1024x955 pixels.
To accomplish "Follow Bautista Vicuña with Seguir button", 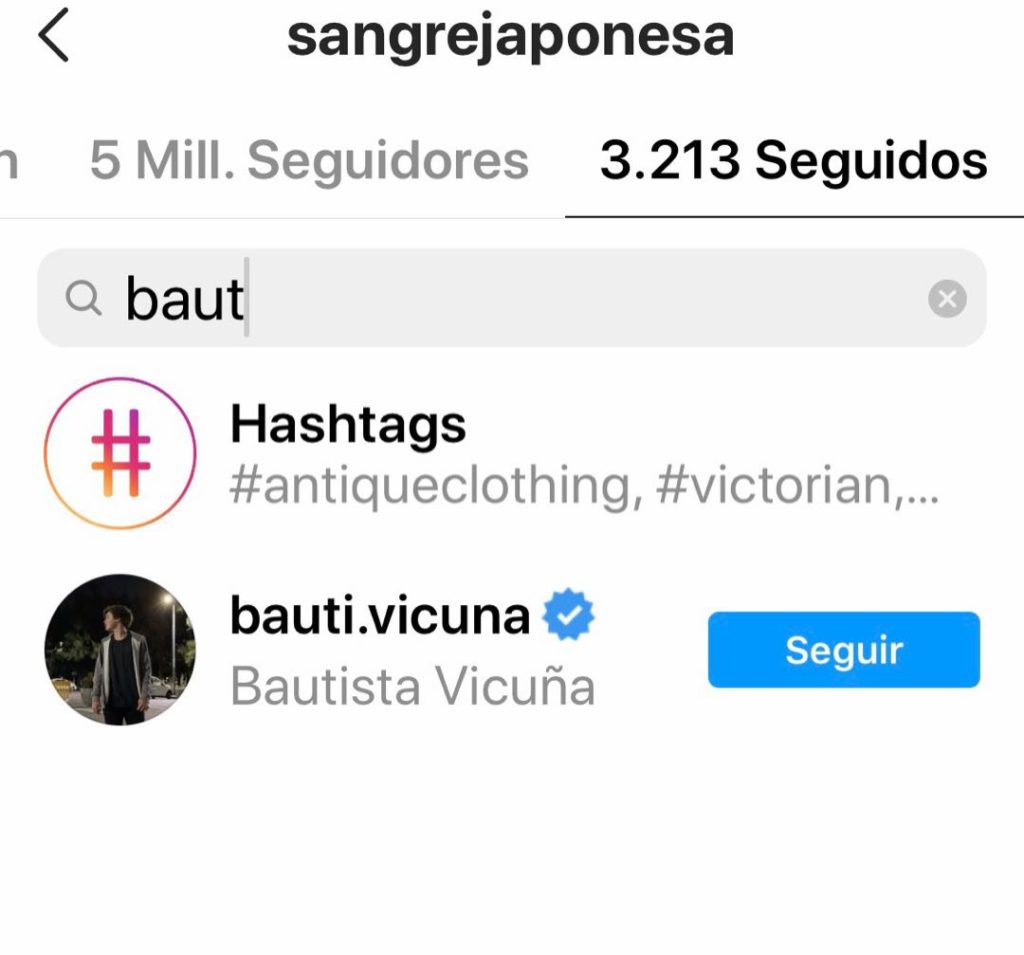I will pos(843,650).
